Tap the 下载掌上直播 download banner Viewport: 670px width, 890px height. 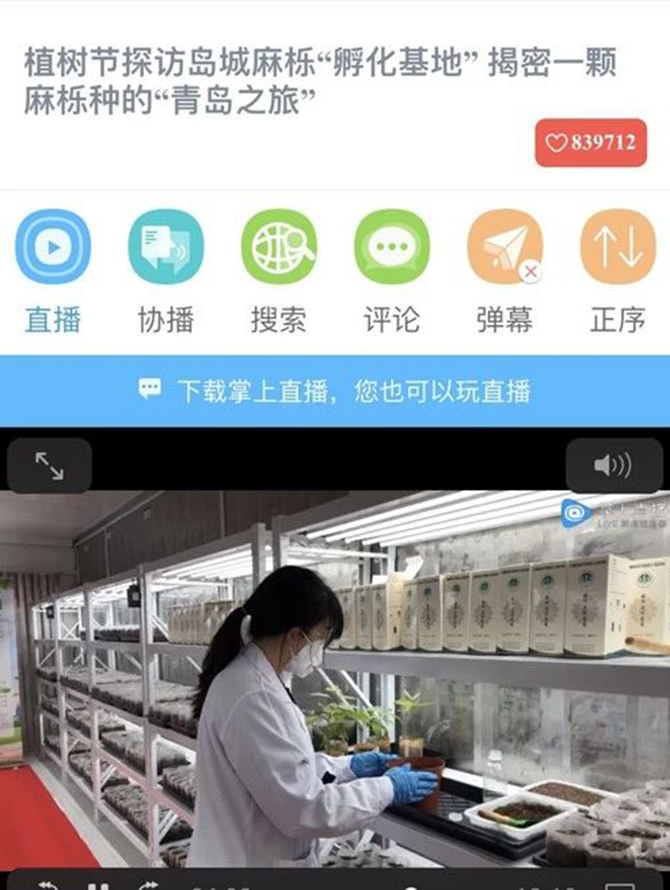click(x=335, y=390)
